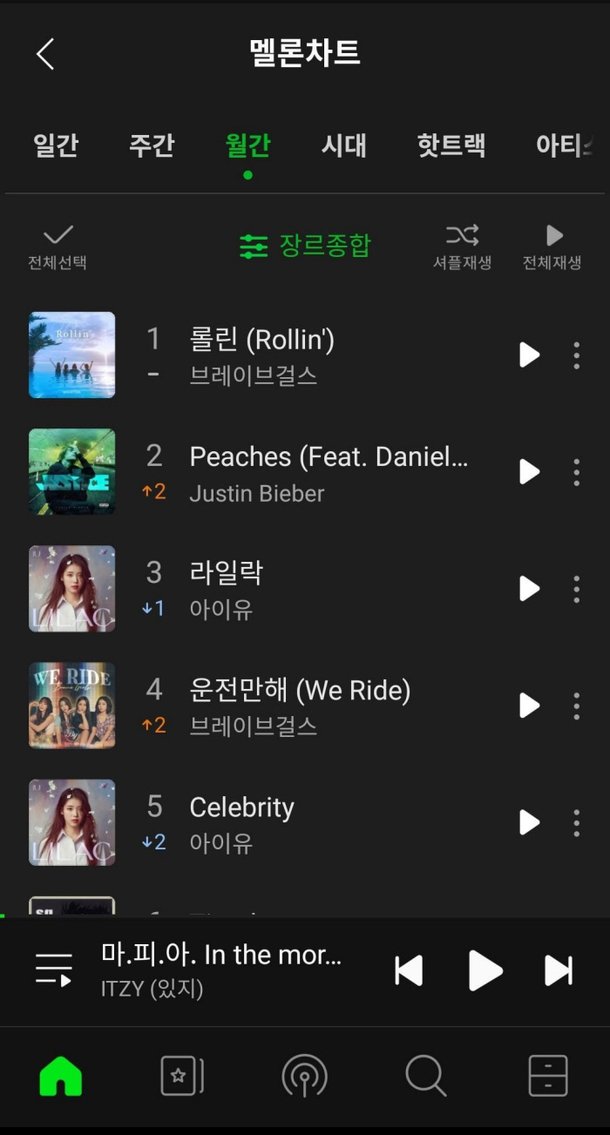Open the 장르종합 genre filter
Image resolution: width=610 pixels, height=1135 pixels.
pos(305,245)
